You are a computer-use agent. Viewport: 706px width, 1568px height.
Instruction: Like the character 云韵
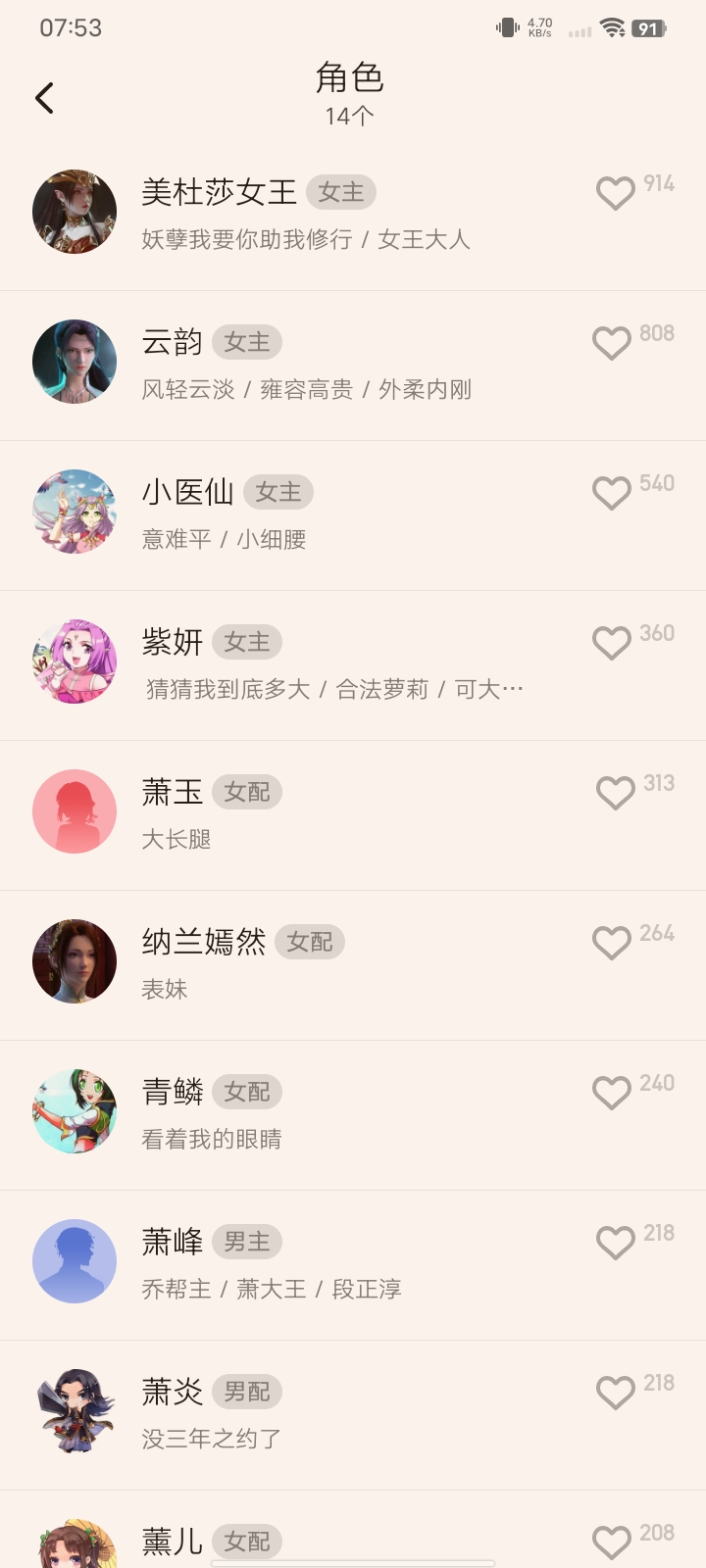coord(612,343)
